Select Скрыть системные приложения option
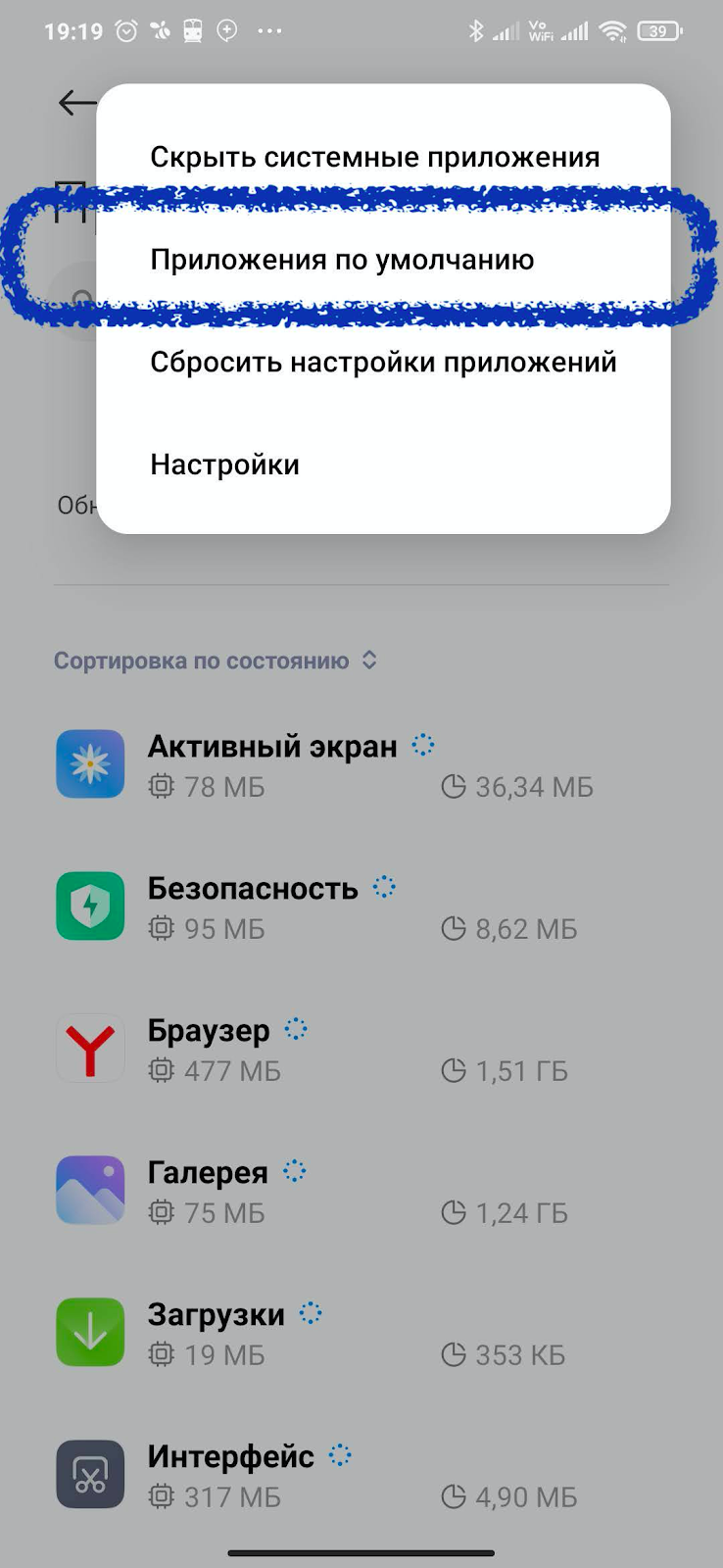 point(383,157)
